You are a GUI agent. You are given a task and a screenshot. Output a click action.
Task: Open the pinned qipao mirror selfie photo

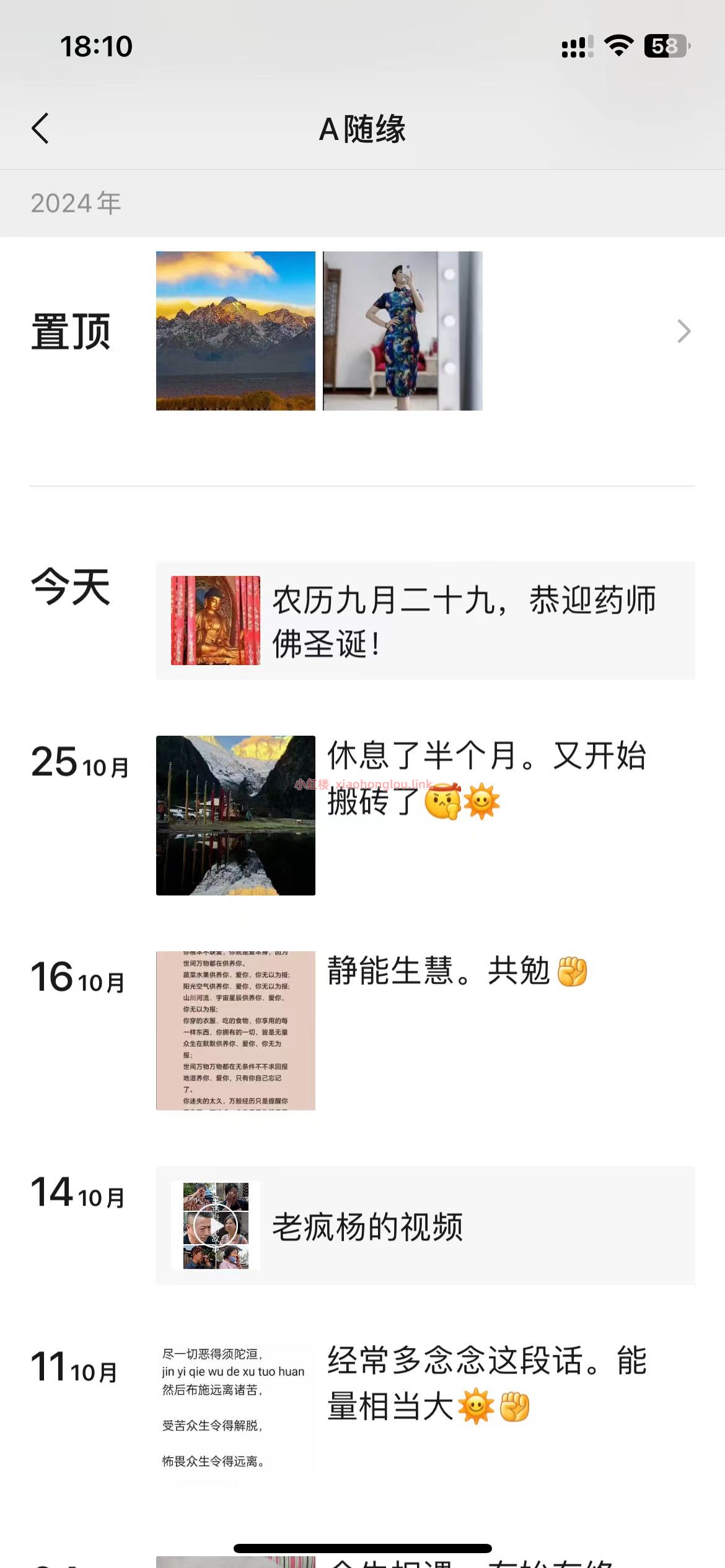(402, 331)
